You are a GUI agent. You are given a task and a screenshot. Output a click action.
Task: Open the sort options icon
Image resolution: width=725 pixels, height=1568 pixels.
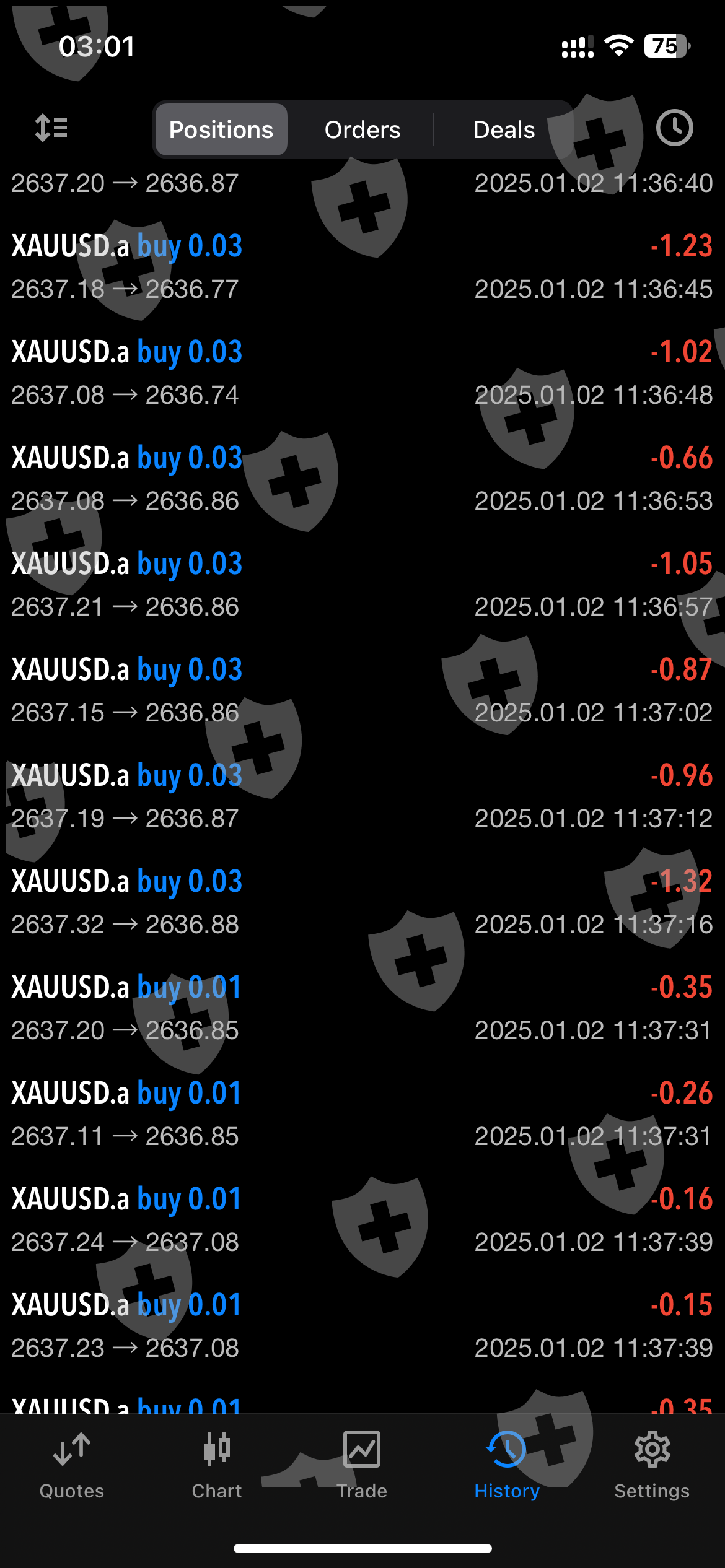51,129
